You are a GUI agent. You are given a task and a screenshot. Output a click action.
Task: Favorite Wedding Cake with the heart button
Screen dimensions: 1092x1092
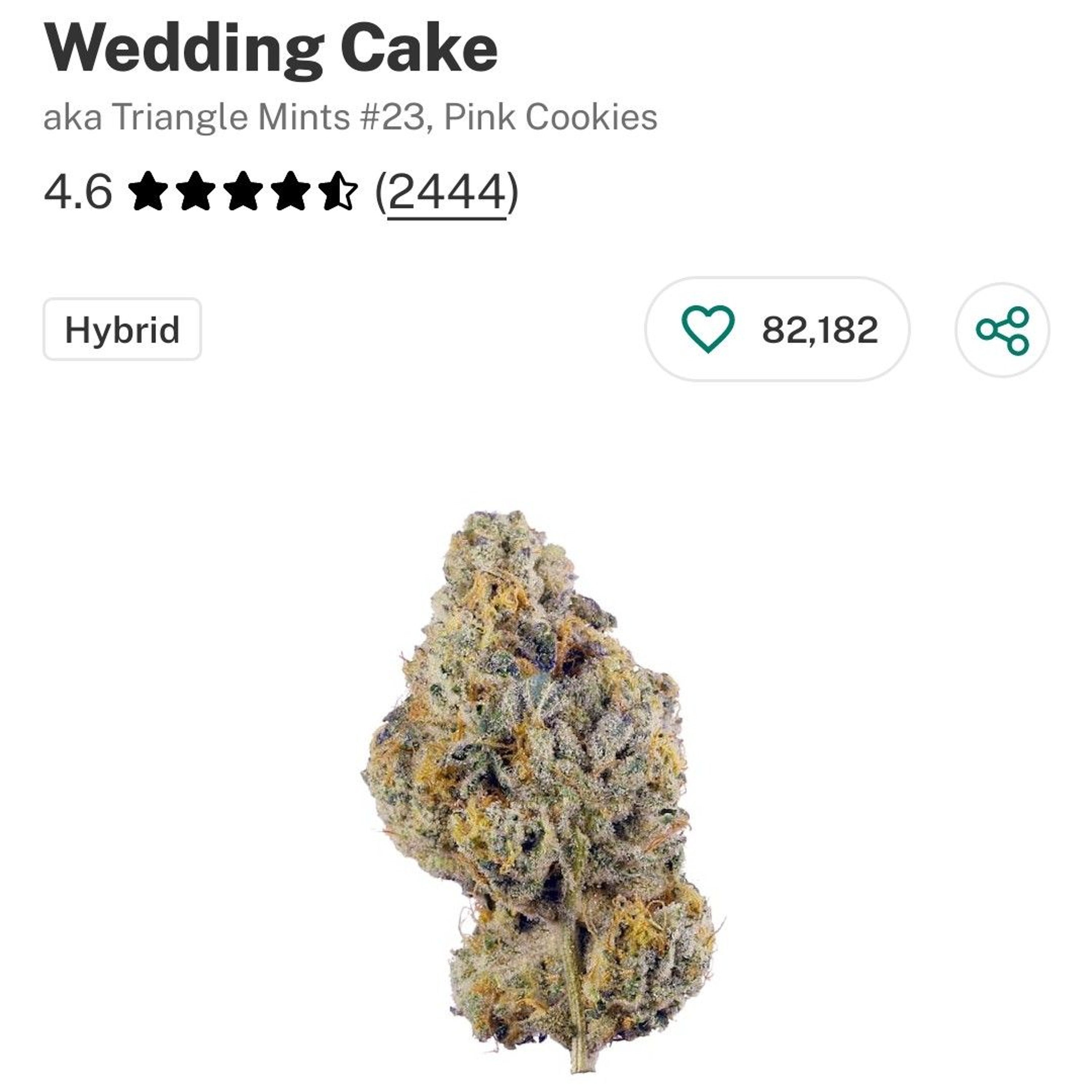[x=708, y=329]
